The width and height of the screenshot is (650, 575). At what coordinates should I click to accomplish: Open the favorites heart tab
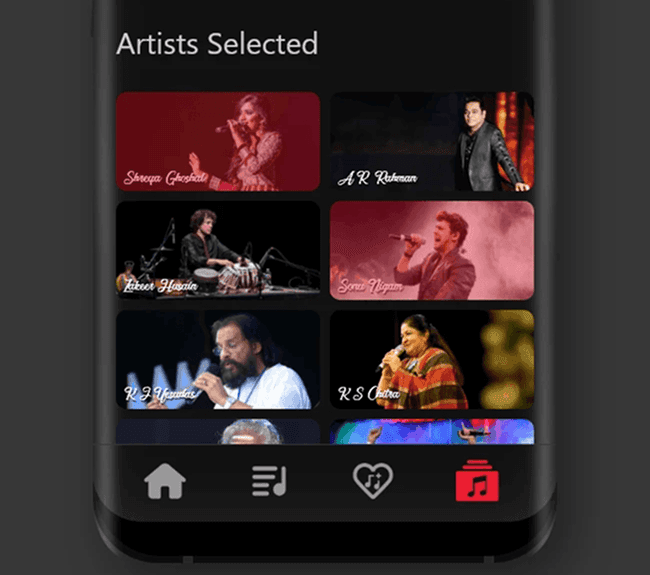373,482
